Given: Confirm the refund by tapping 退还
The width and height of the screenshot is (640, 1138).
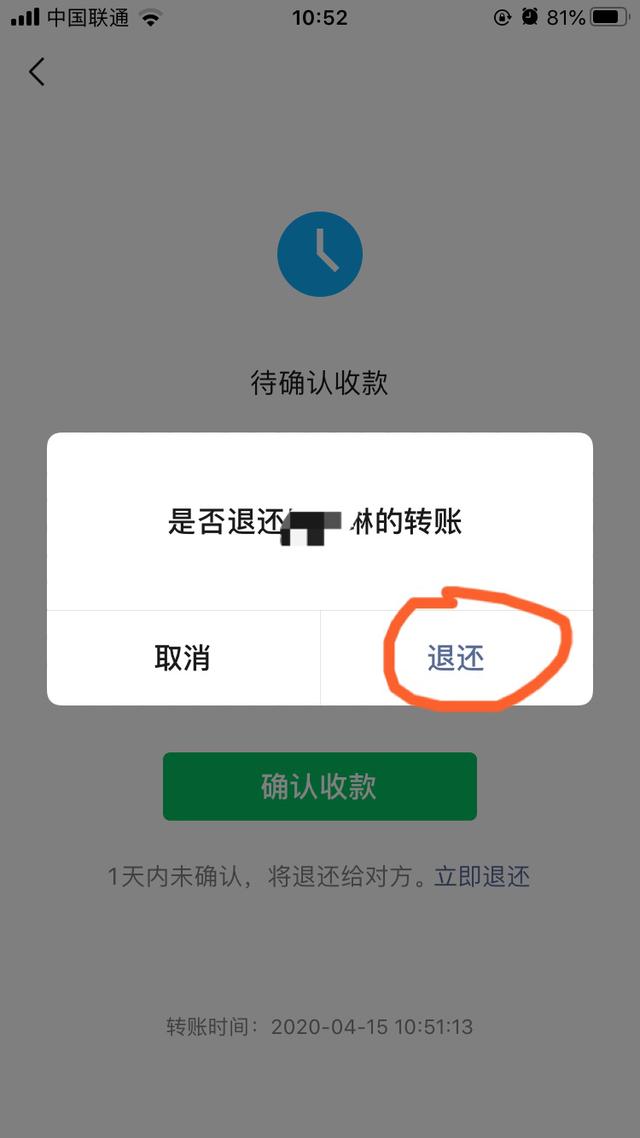Looking at the screenshot, I should [456, 658].
